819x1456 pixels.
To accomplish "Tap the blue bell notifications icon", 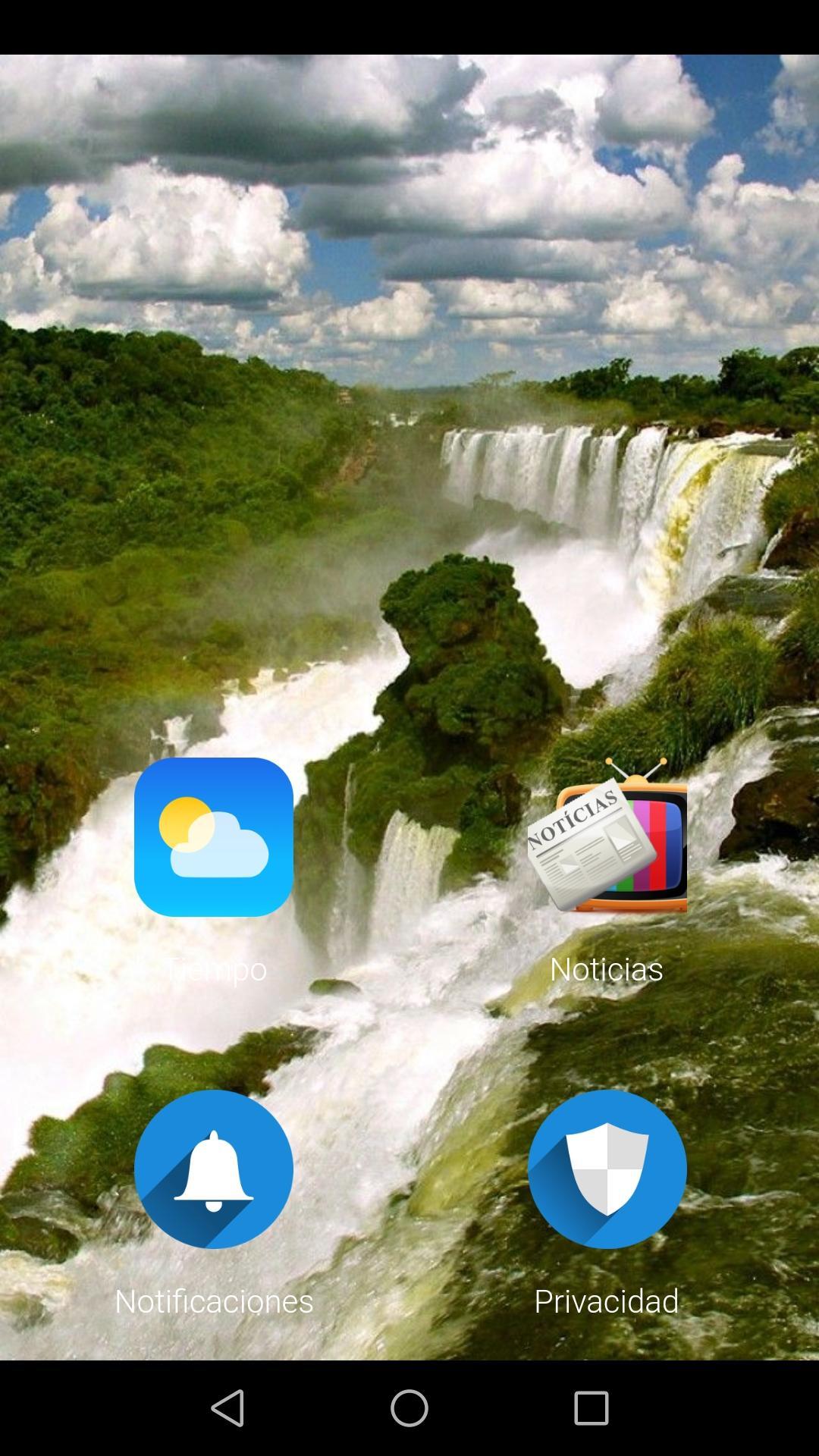I will pyautogui.click(x=213, y=1169).
